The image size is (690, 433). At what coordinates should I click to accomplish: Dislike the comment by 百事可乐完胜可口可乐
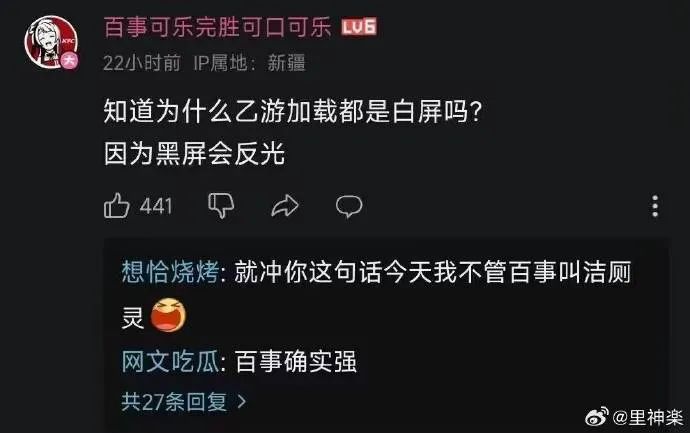[220, 206]
